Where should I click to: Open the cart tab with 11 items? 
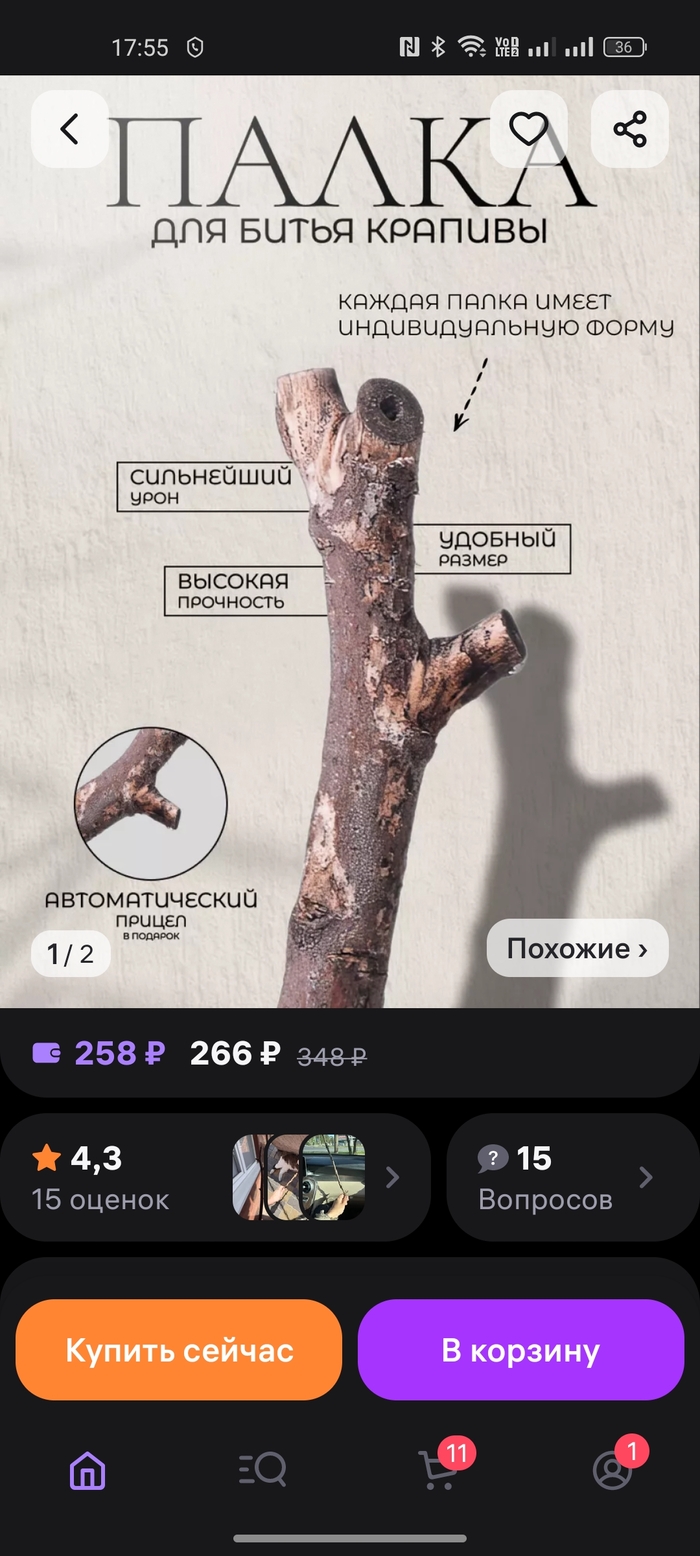pos(438,1470)
